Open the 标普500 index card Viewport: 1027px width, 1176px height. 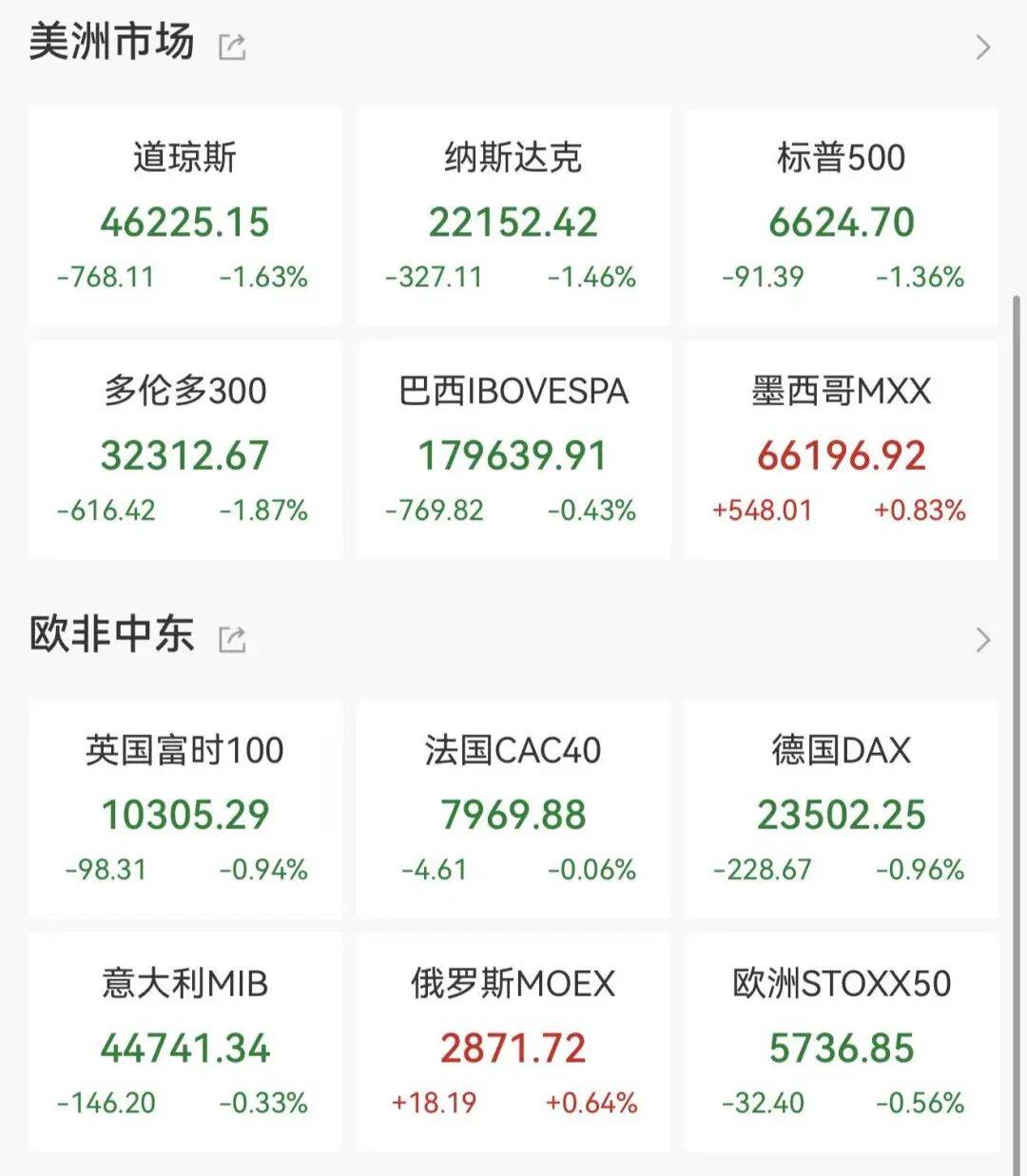coord(842,217)
